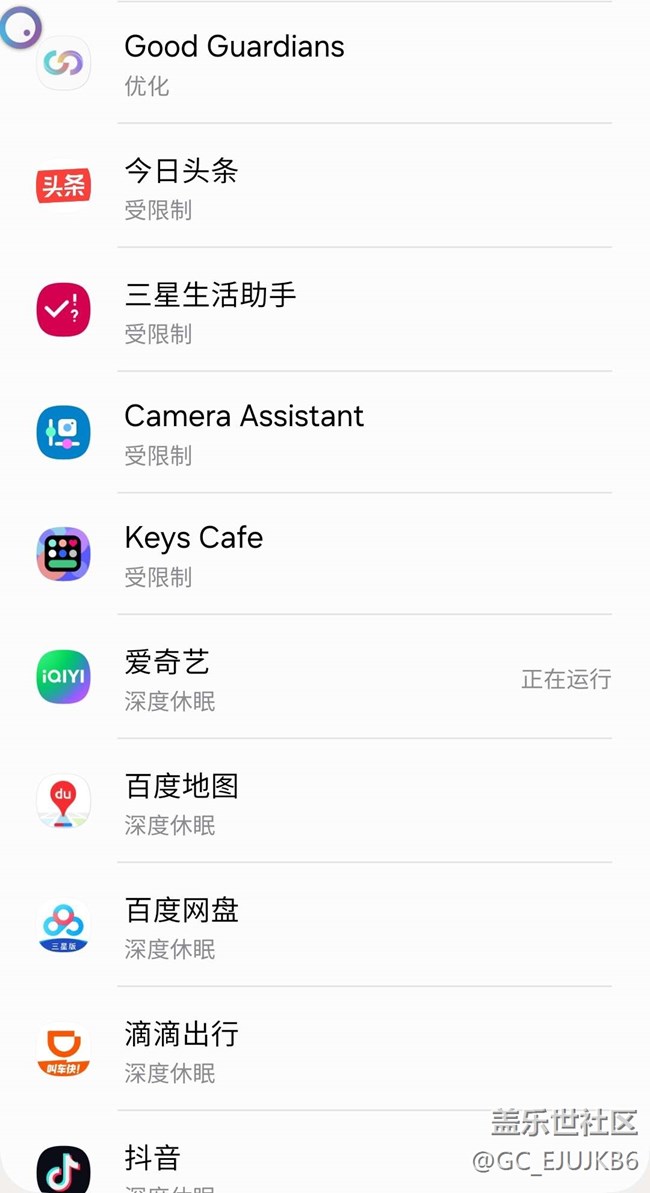Tap the floating assistant bubble
This screenshot has width=650, height=1193.
click(x=20, y=28)
